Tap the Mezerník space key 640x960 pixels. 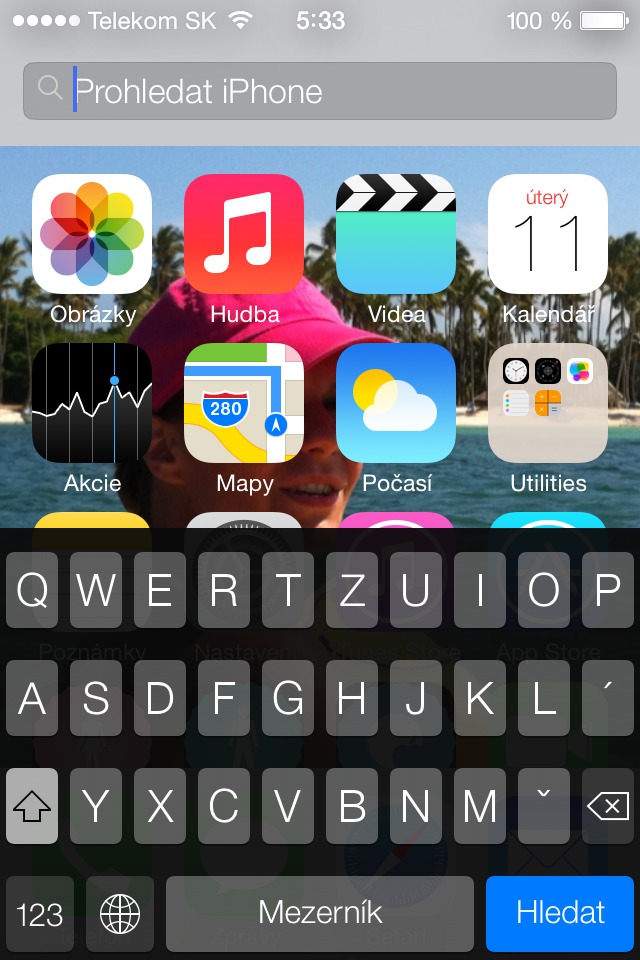click(x=320, y=913)
